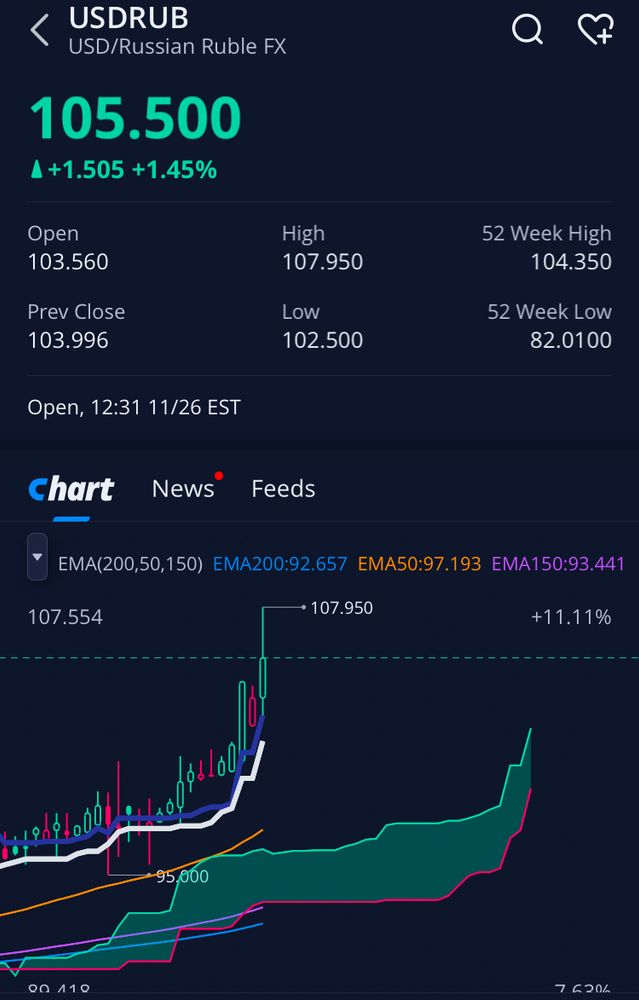Expand the EMA indicator dropdown arrow

point(37,557)
